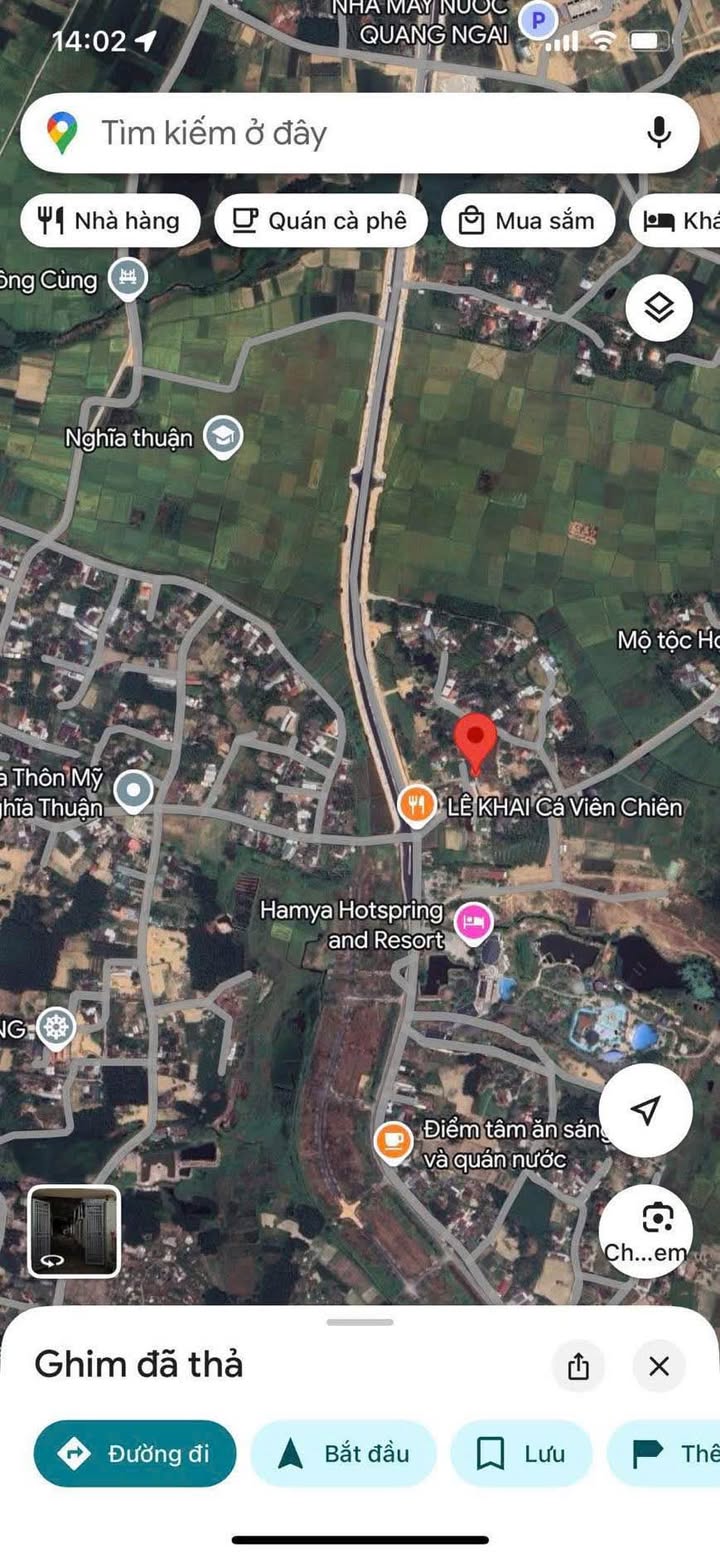Screen dimensions: 720x1558
Task: Get directions with 'Đường đi'
Action: point(135,1453)
